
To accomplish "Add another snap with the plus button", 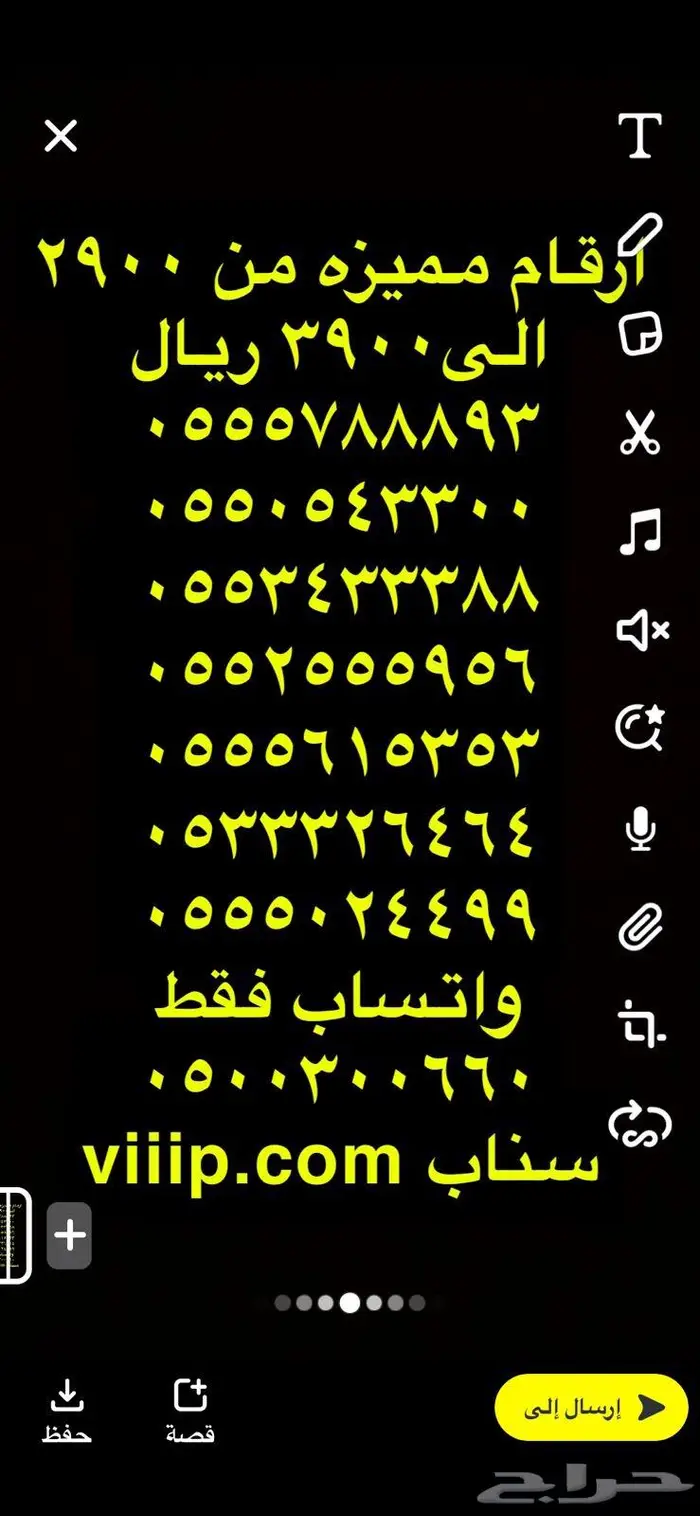I will (69, 1236).
